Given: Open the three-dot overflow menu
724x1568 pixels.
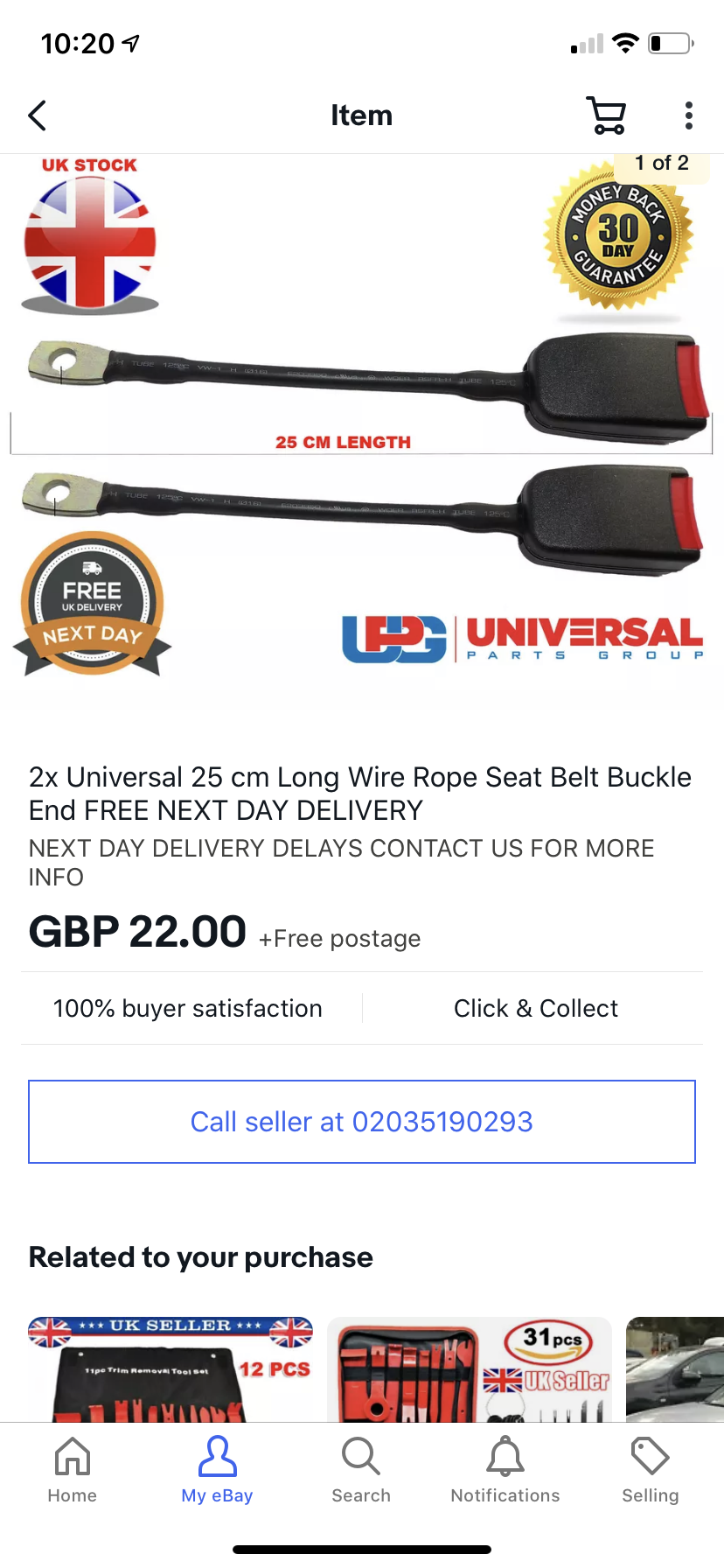Looking at the screenshot, I should (x=689, y=115).
